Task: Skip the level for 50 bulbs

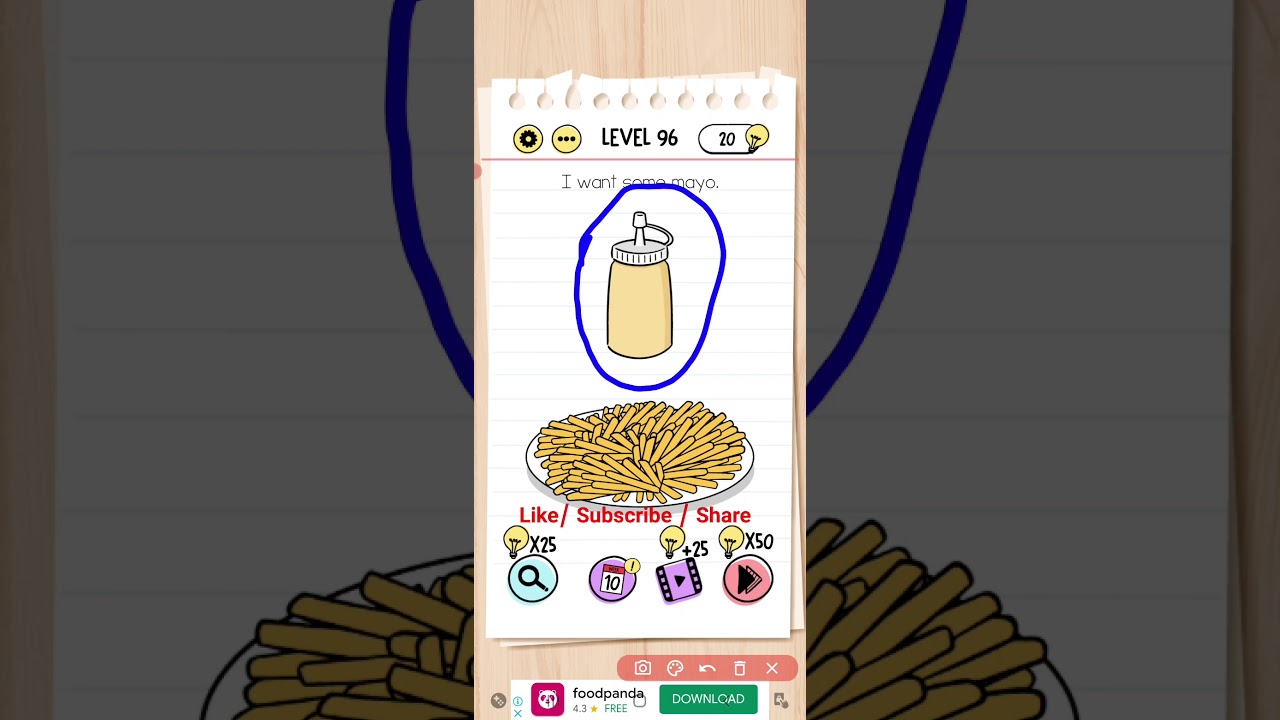Action: tap(747, 580)
